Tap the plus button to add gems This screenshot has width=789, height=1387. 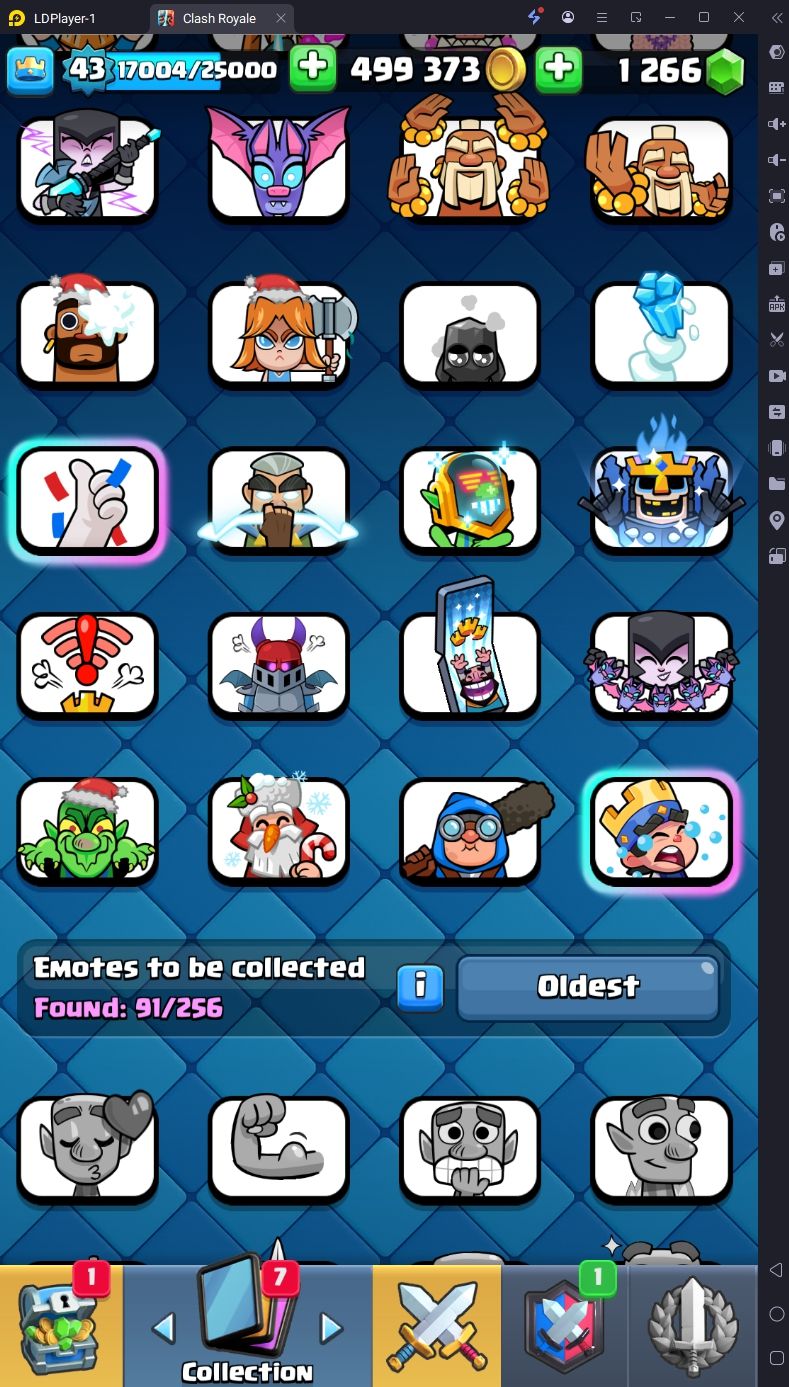point(559,70)
